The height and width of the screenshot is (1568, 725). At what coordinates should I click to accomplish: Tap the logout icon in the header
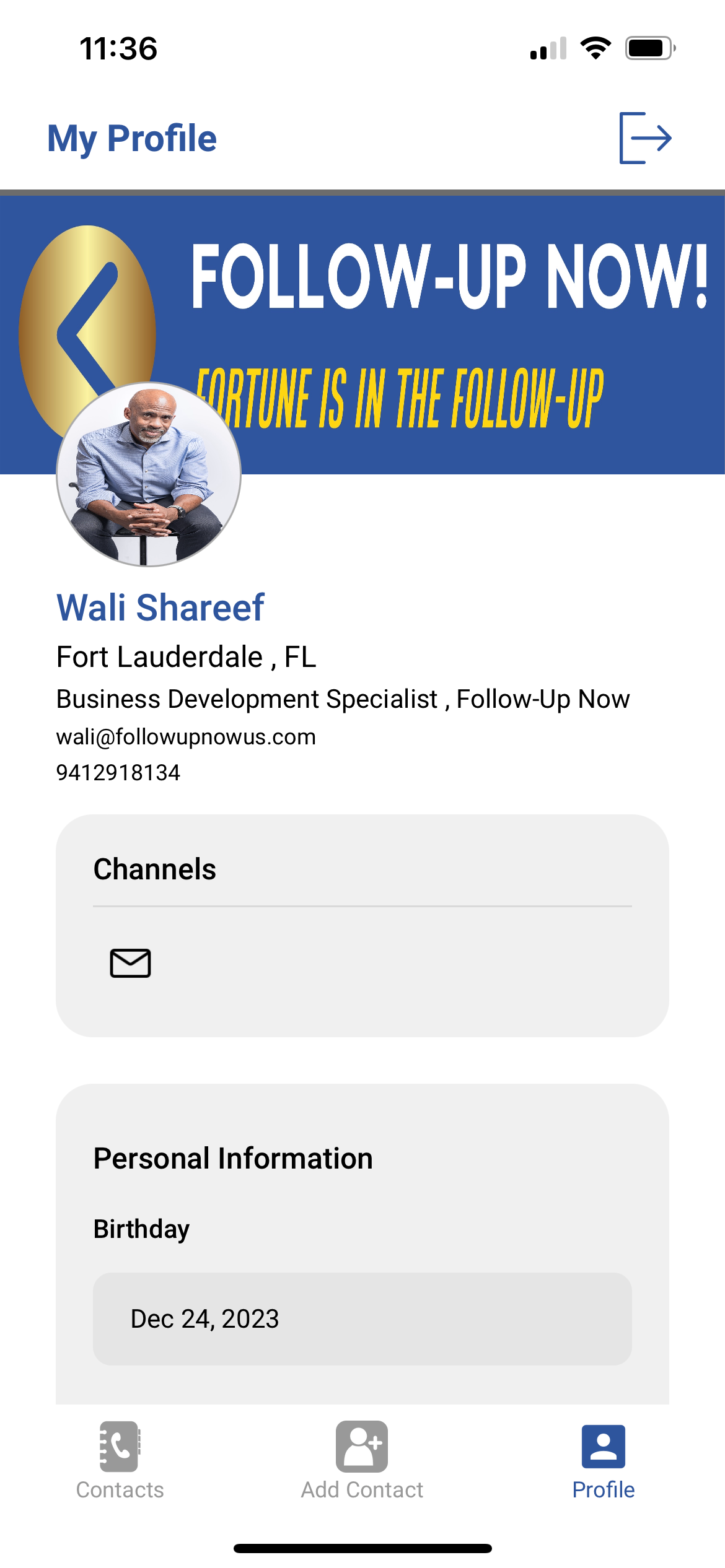[x=645, y=137]
